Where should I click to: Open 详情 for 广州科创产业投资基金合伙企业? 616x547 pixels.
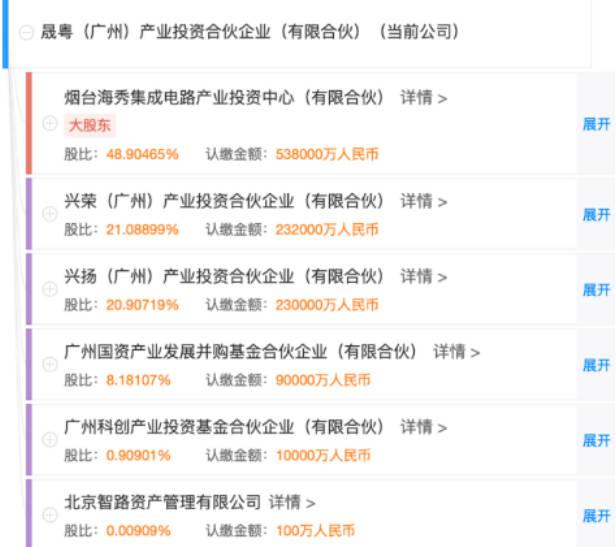click(423, 428)
